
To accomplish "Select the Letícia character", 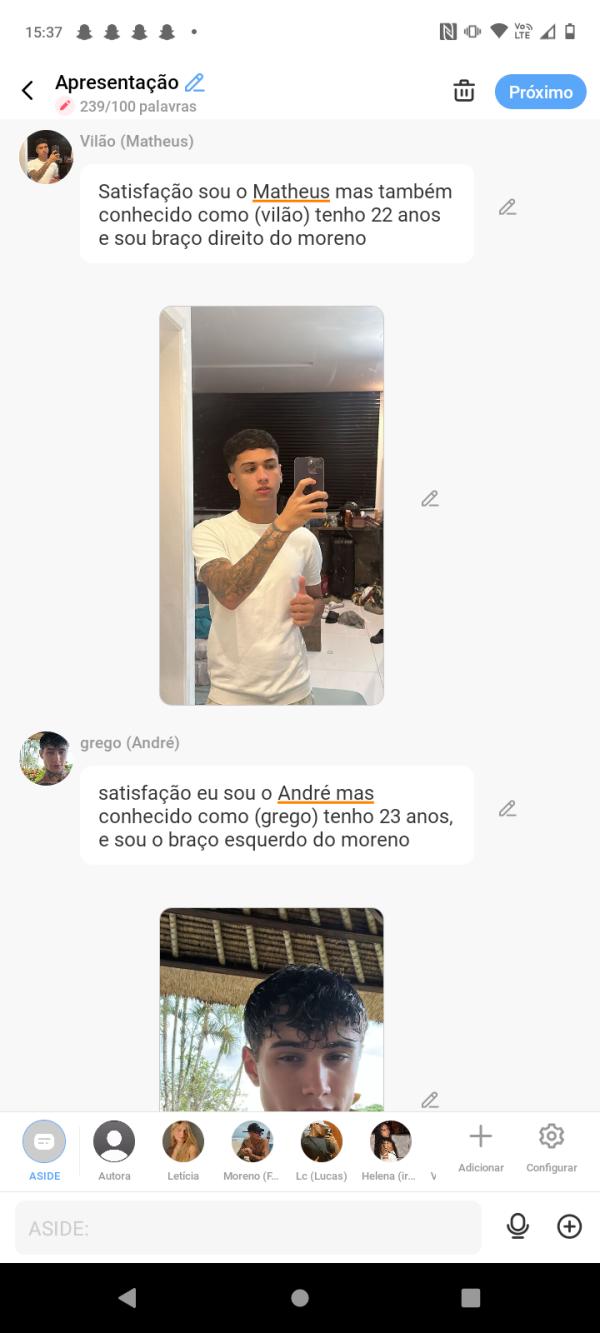I will click(183, 1142).
